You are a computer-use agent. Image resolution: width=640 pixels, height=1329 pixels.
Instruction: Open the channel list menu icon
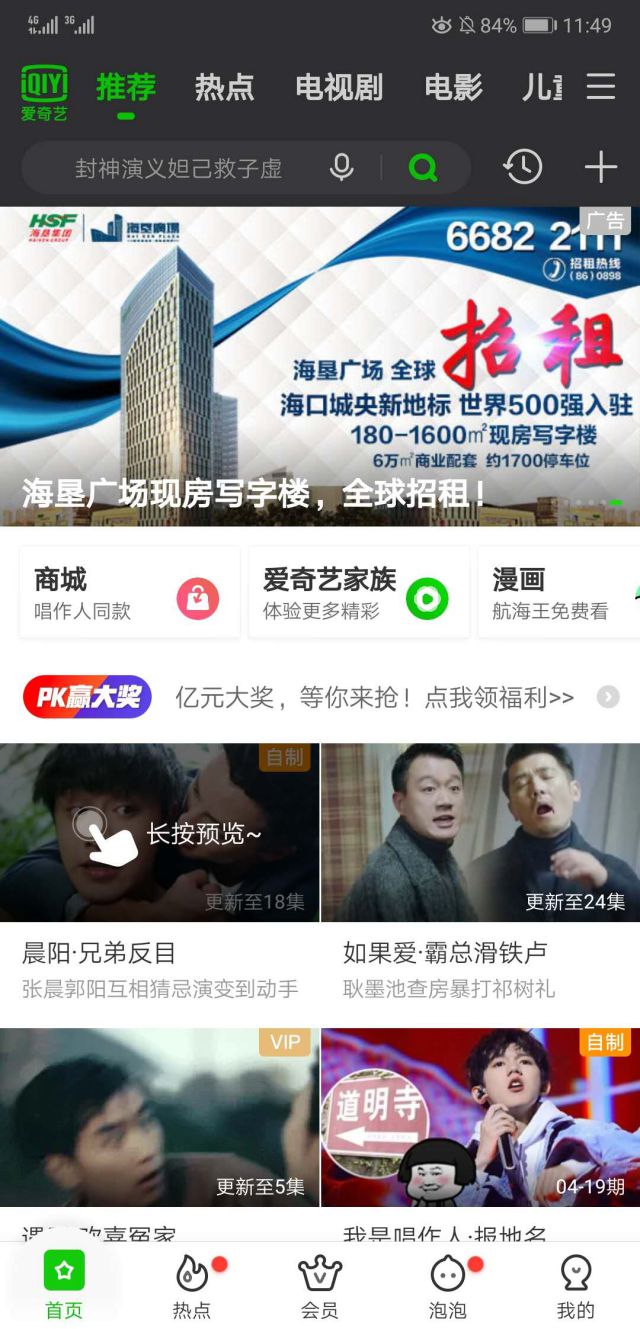[x=600, y=87]
